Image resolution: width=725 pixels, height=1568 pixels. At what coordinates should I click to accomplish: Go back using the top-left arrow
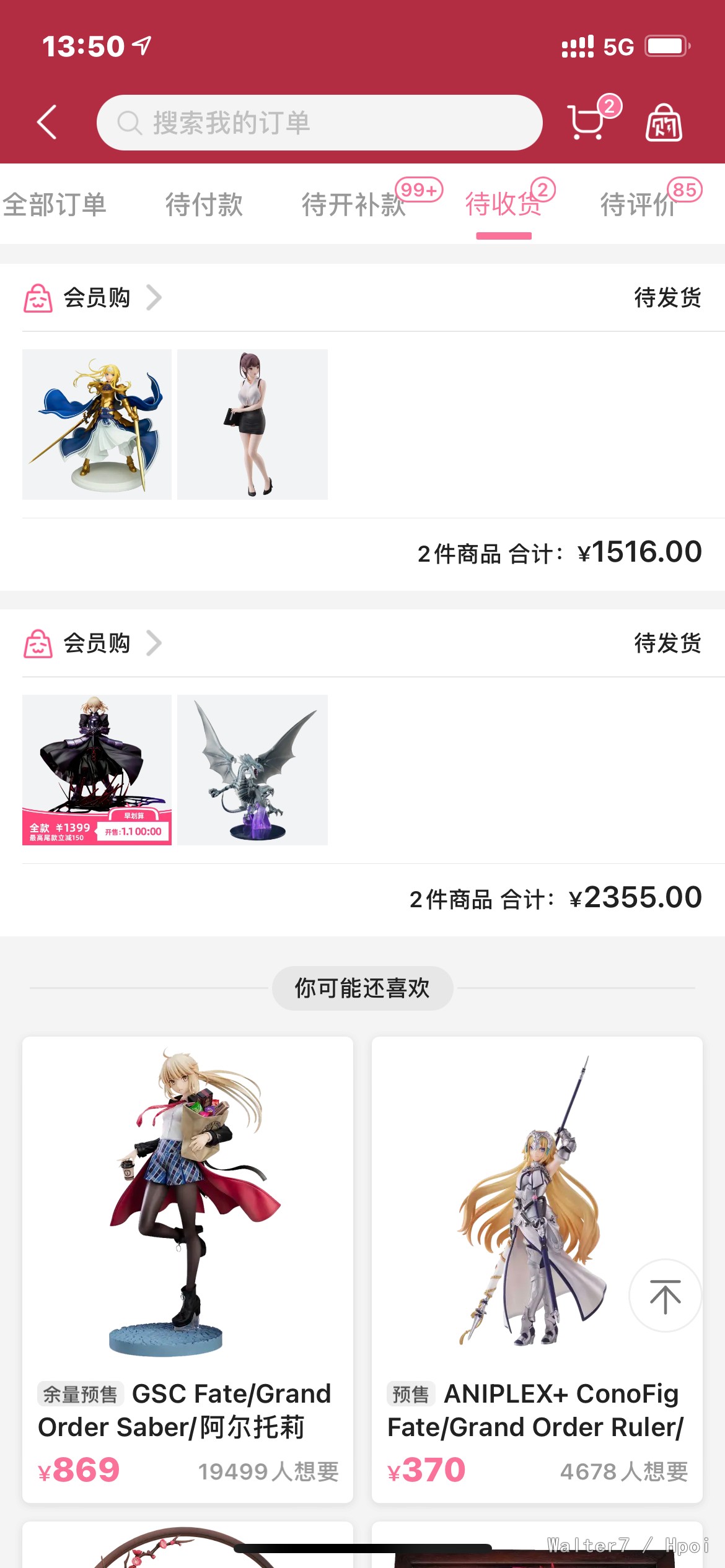click(x=47, y=122)
